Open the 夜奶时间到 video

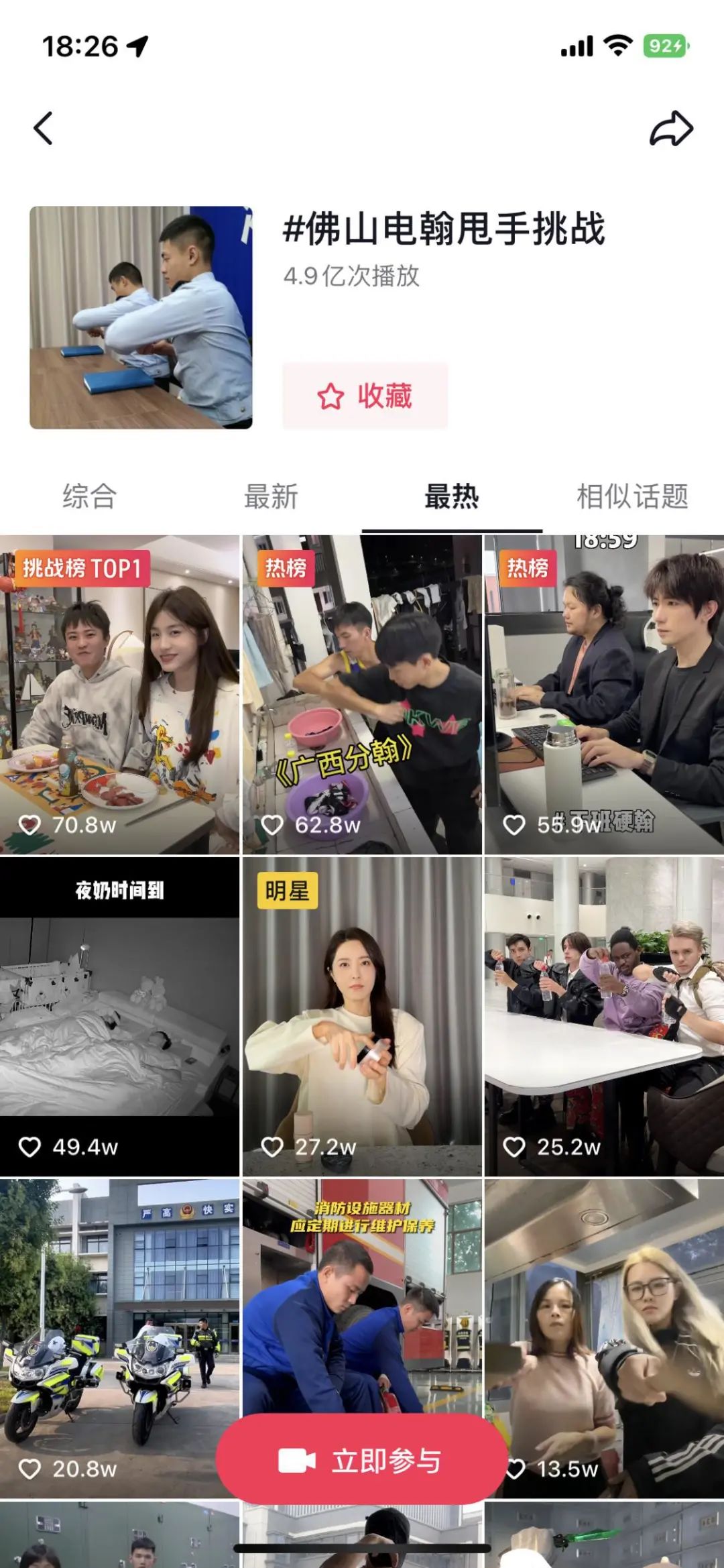119,1016
